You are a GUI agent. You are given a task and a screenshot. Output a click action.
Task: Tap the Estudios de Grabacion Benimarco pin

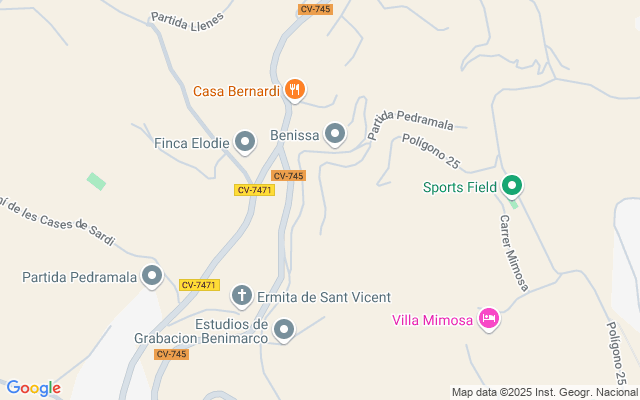[284, 330]
